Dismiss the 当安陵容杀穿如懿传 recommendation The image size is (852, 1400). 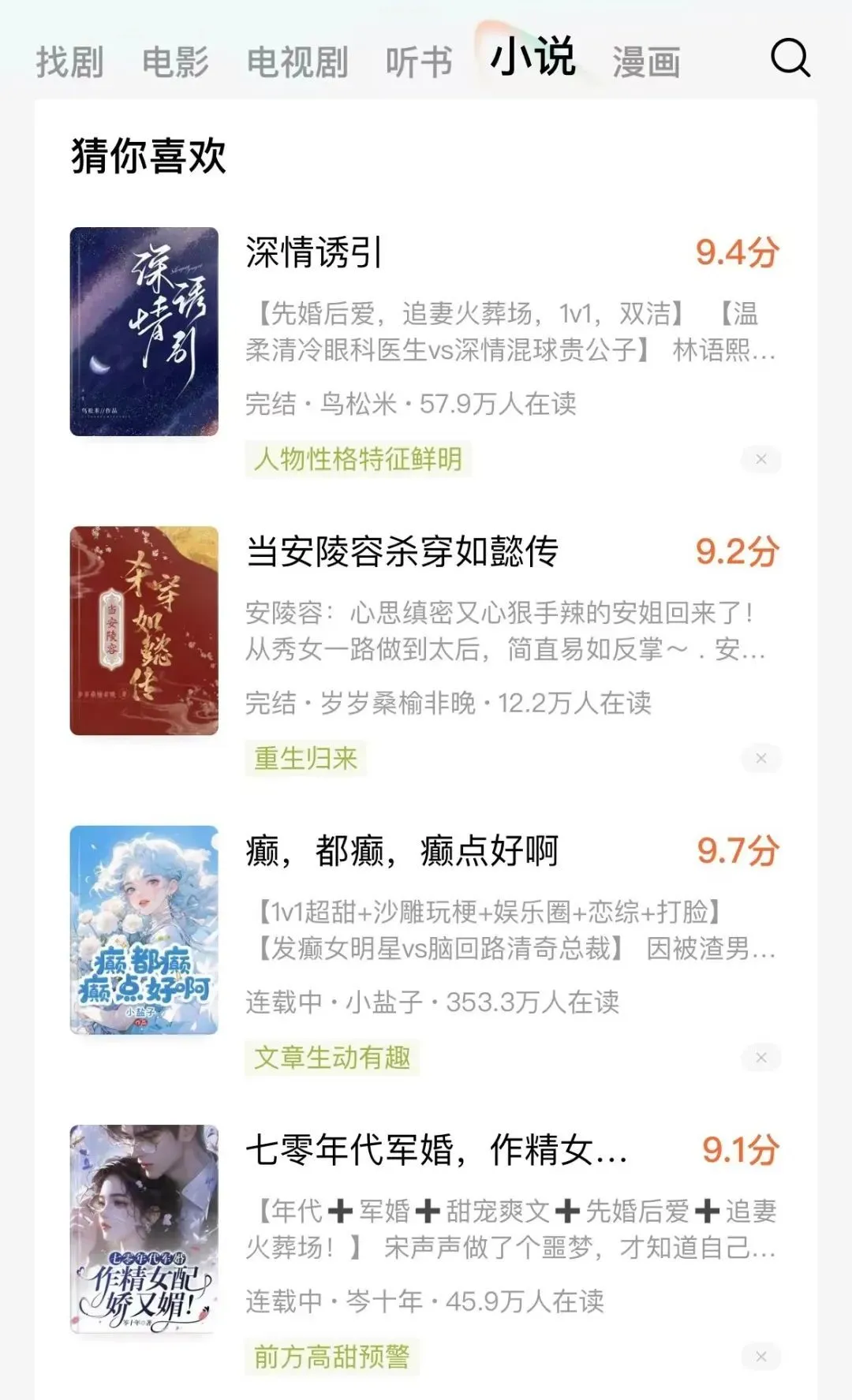(761, 758)
